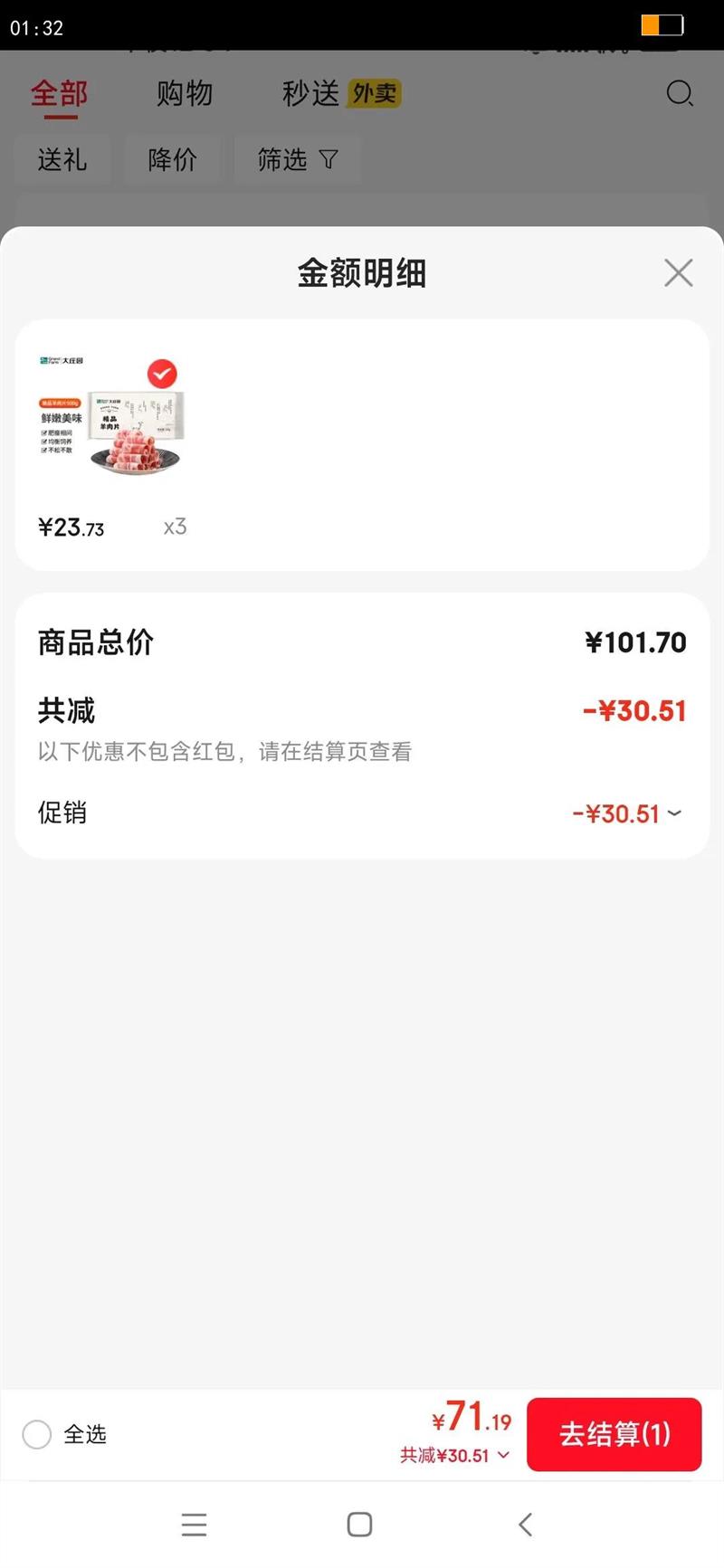Close the 金额明细 panel
This screenshot has width=724, height=1568.
(x=678, y=272)
